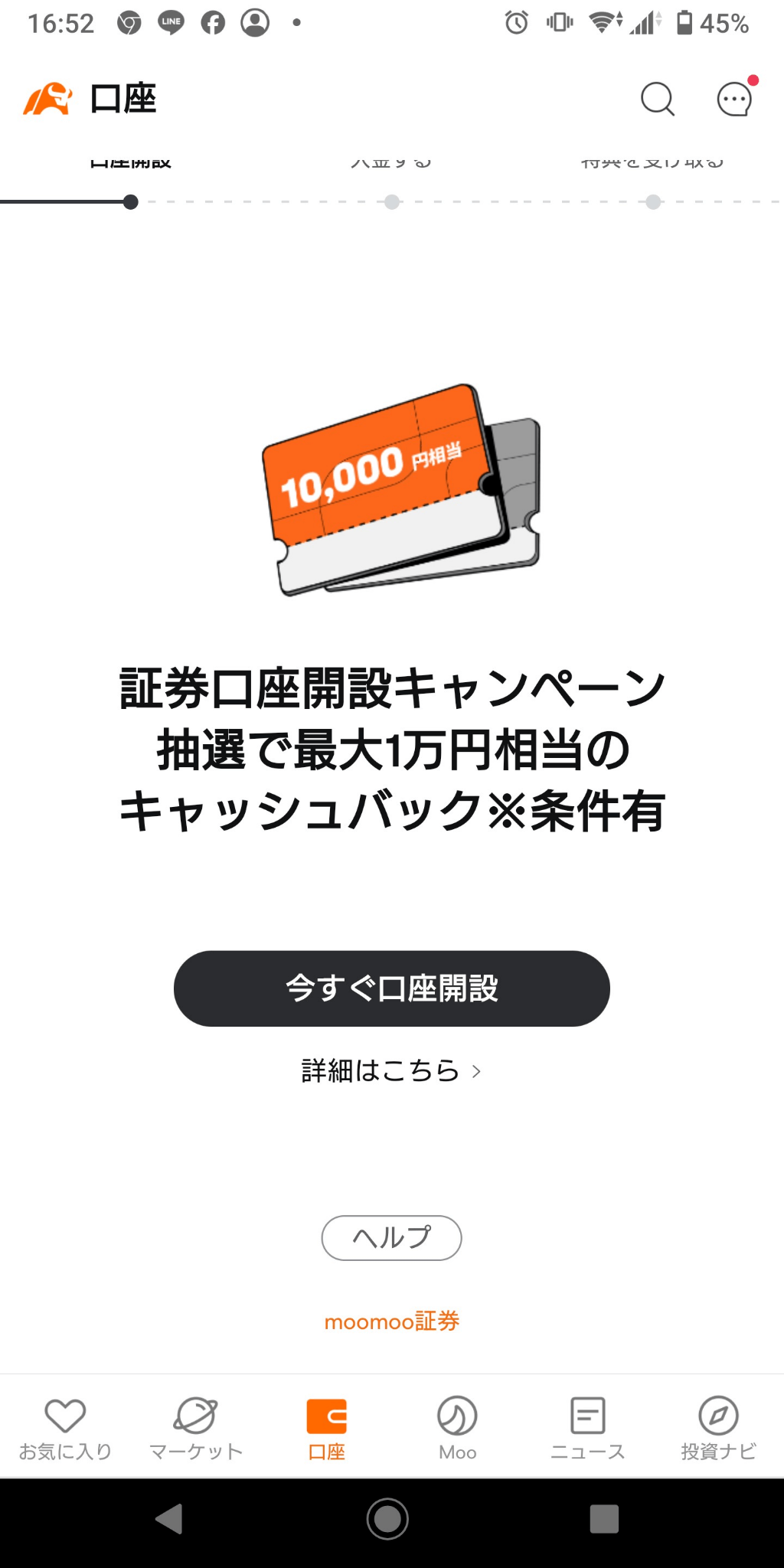Switch to お気に入り tab
Image resolution: width=784 pixels, height=1568 pixels.
click(x=65, y=1428)
